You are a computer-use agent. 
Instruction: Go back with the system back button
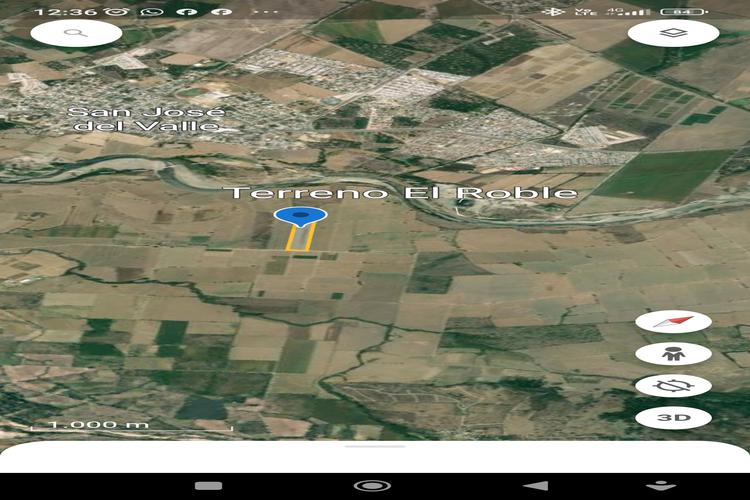point(536,485)
